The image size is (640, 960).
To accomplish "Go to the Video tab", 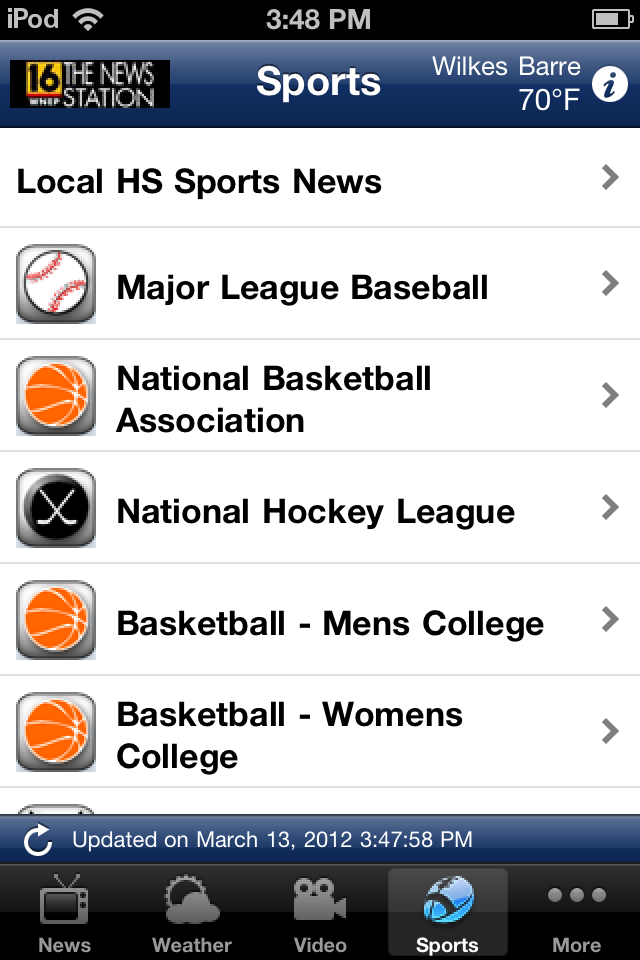I will point(320,915).
